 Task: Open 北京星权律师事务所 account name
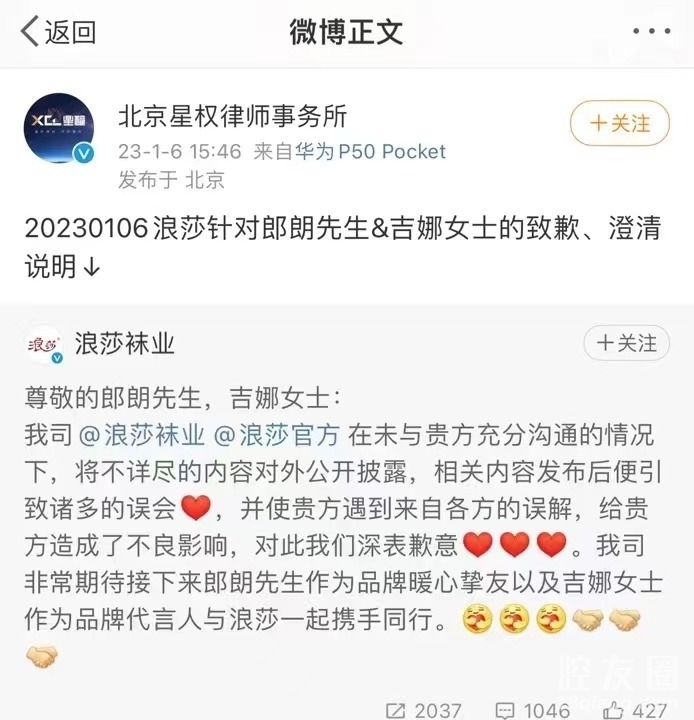point(232,117)
